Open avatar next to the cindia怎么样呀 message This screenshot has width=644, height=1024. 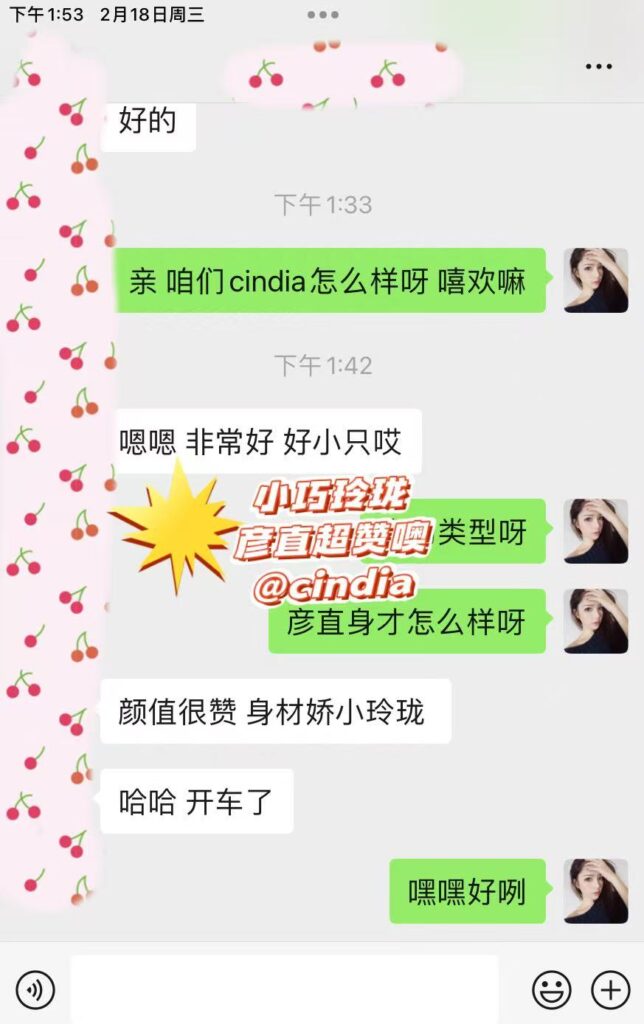pos(596,281)
